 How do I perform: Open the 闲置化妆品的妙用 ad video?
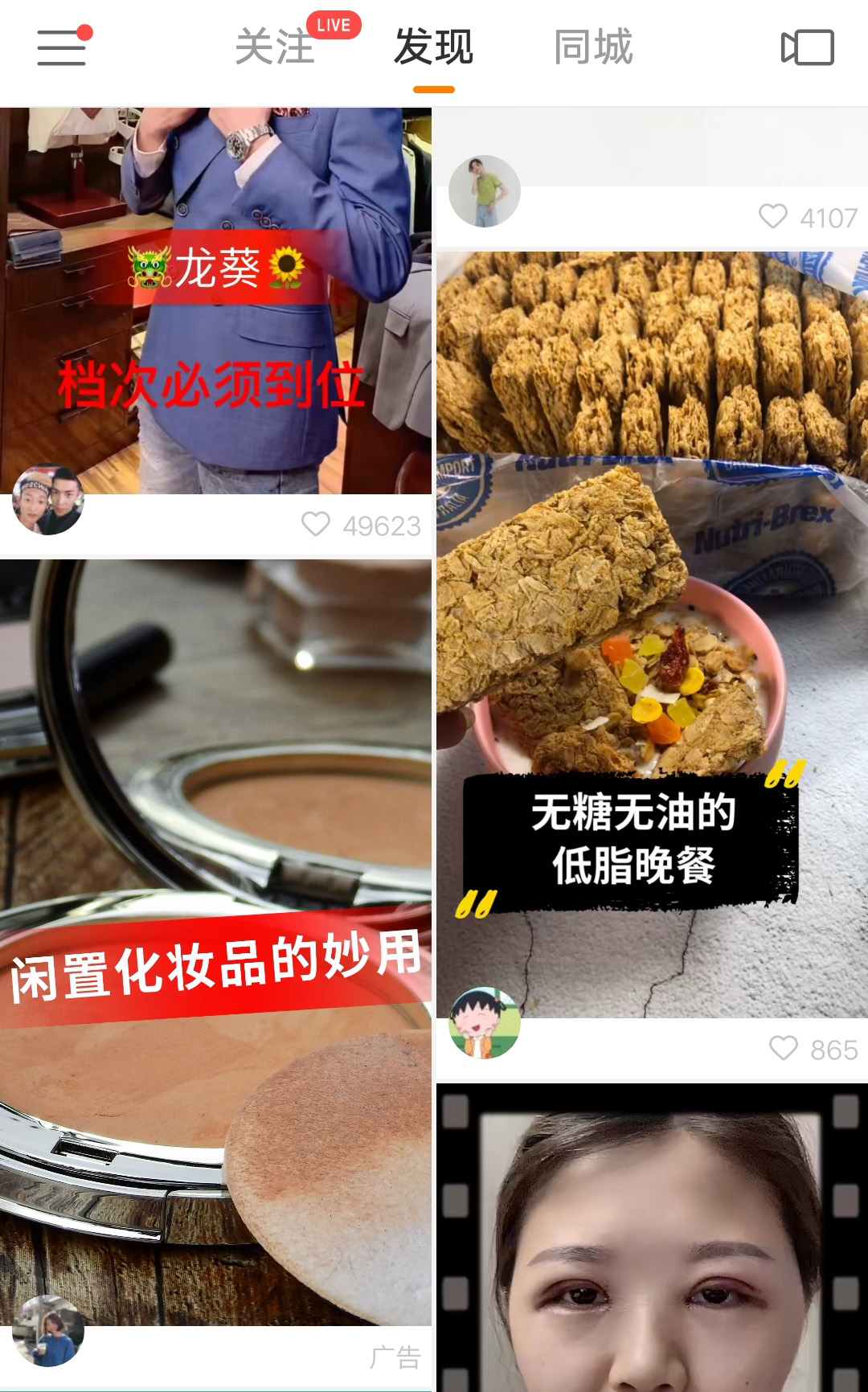pyautogui.click(x=215, y=943)
